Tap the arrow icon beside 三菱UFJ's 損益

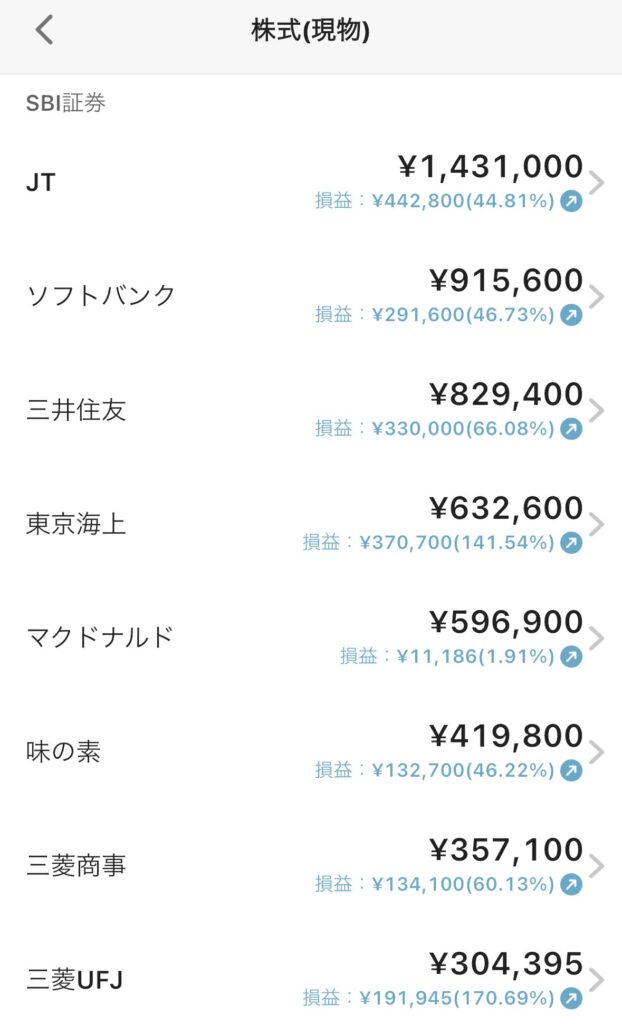(x=571, y=998)
